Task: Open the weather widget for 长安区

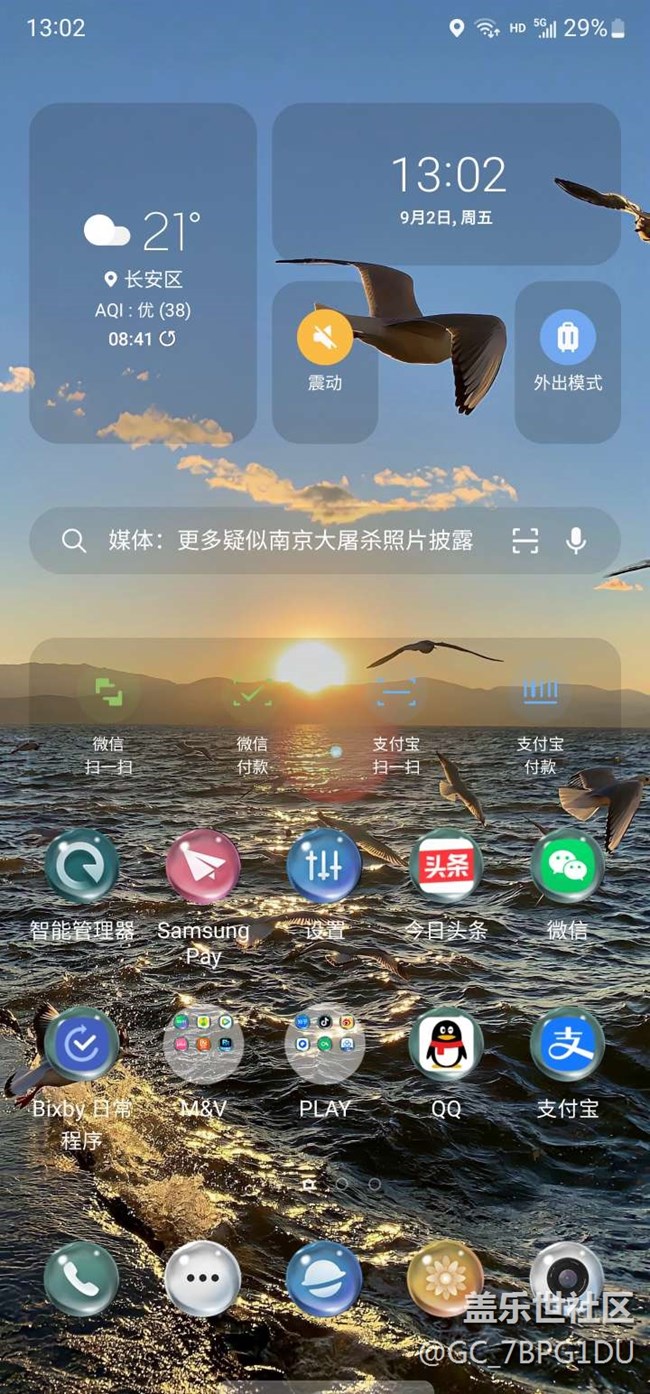Action: pos(142,272)
